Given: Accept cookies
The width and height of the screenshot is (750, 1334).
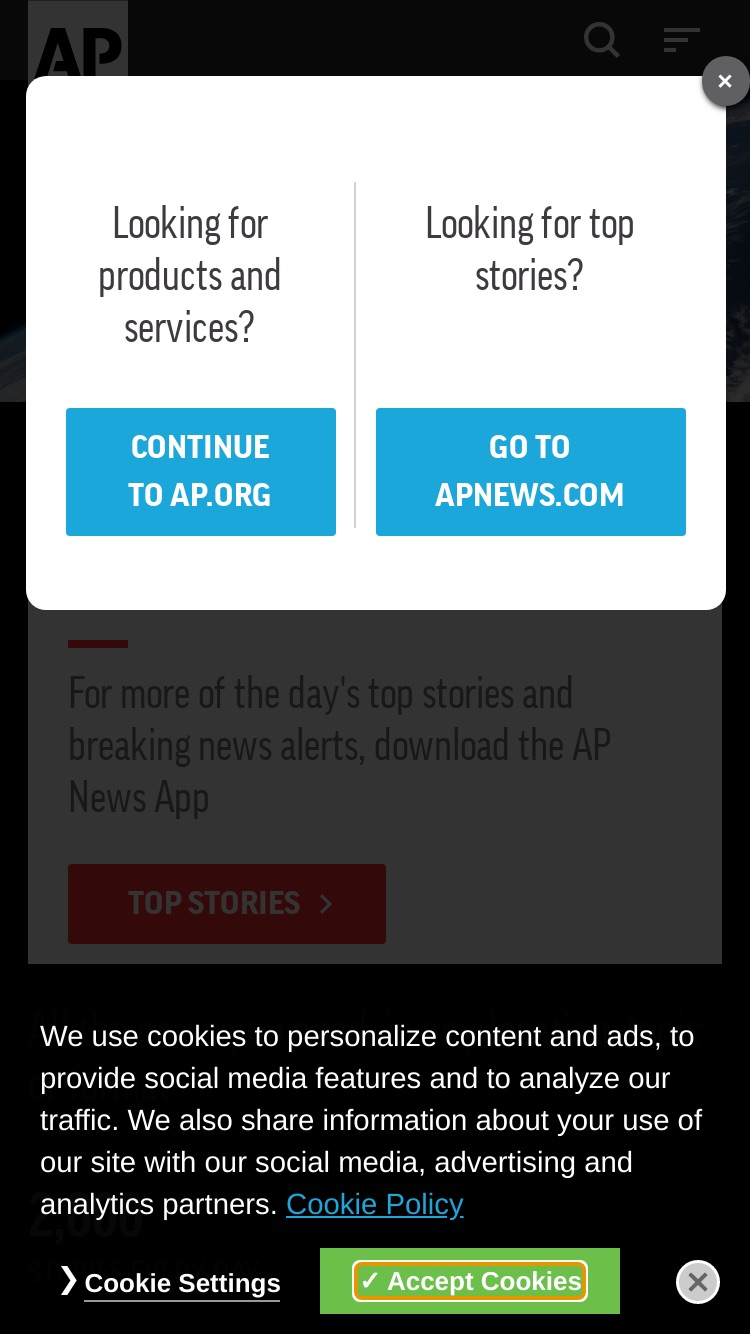Looking at the screenshot, I should (470, 1281).
